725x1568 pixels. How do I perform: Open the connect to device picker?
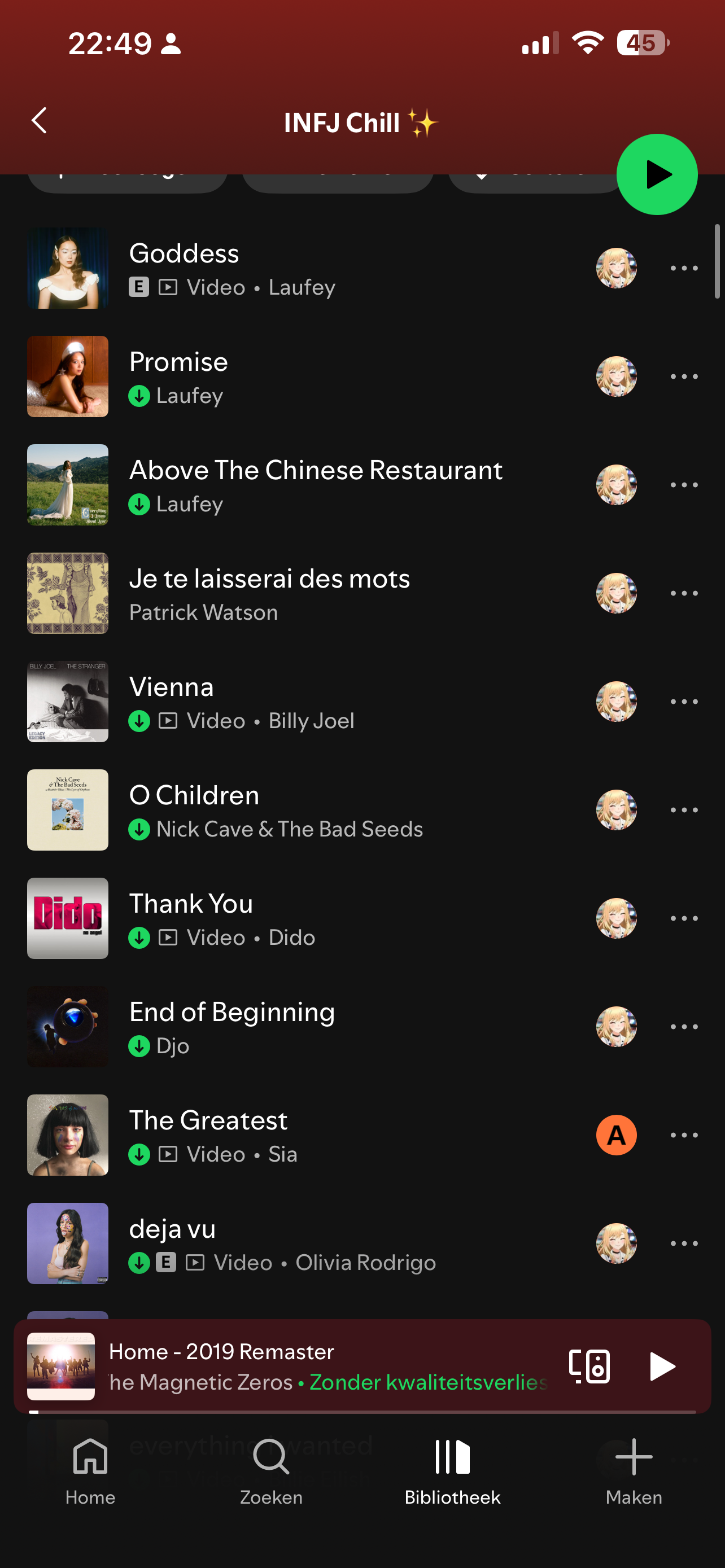point(589,1366)
